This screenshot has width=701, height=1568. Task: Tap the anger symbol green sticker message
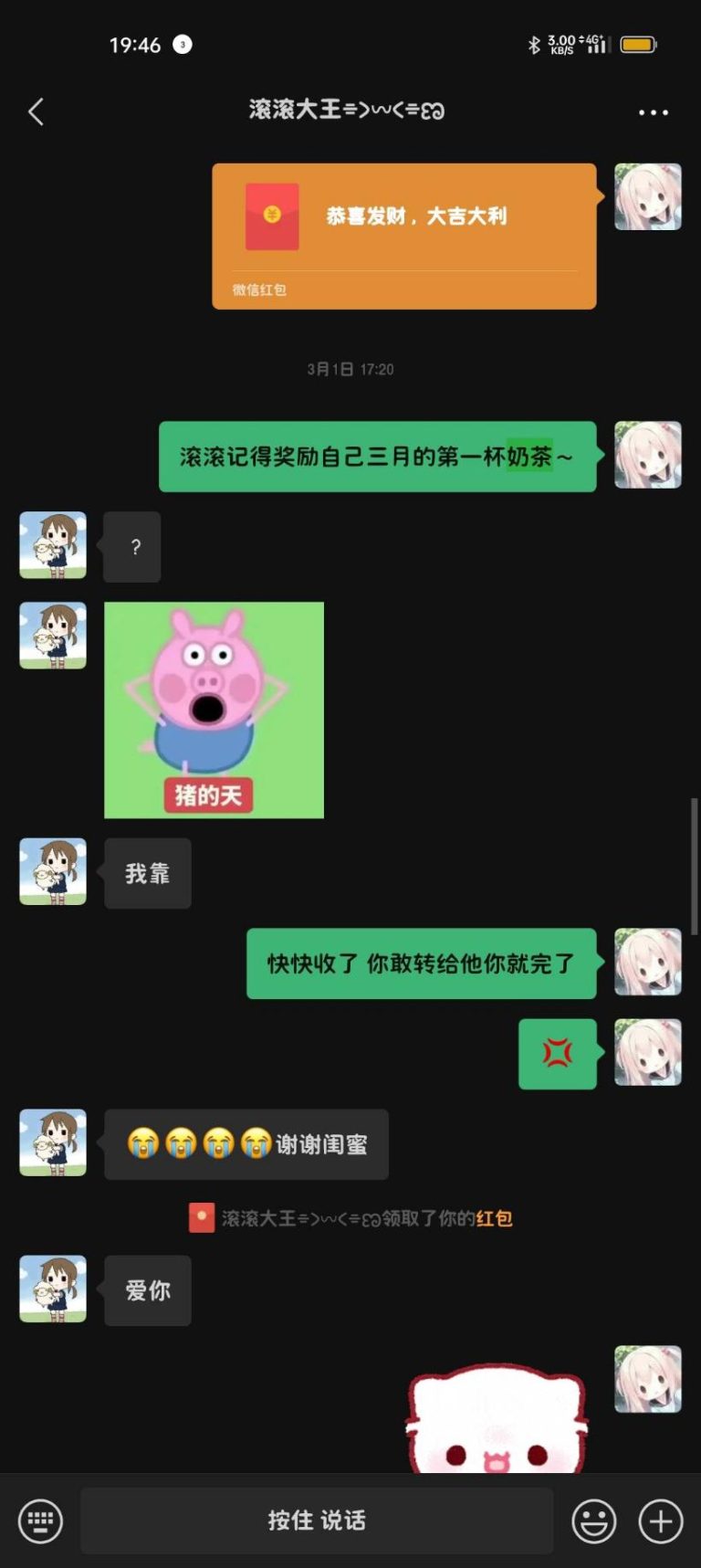click(558, 1053)
